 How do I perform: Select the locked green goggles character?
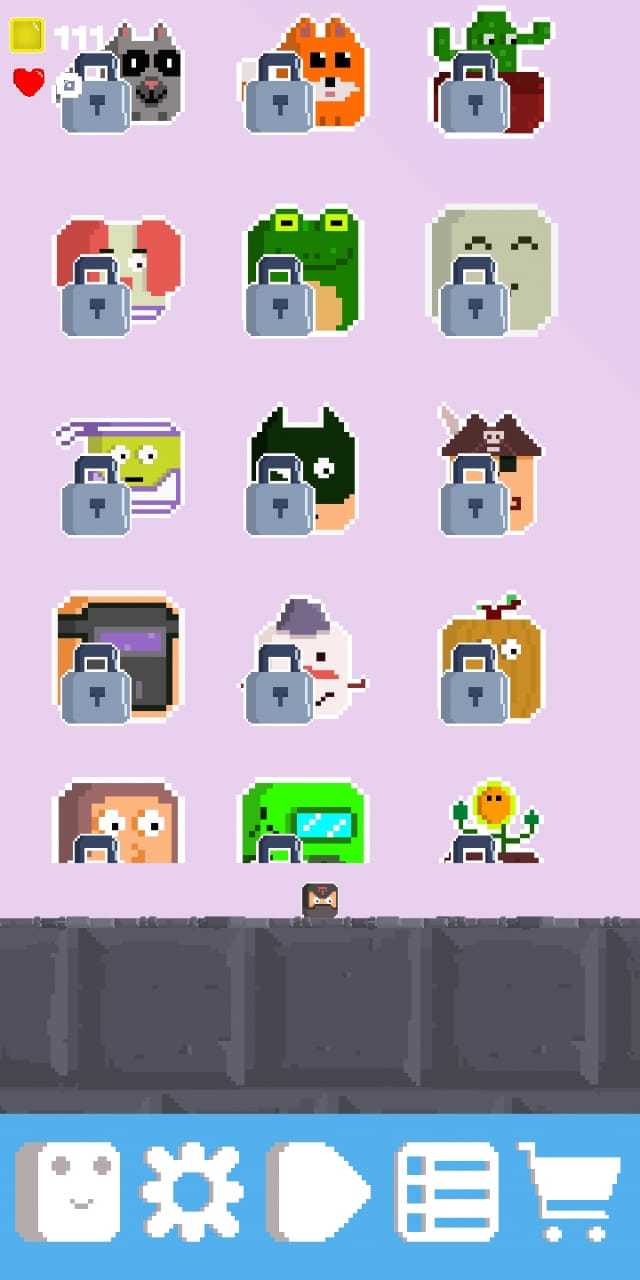[x=303, y=824]
